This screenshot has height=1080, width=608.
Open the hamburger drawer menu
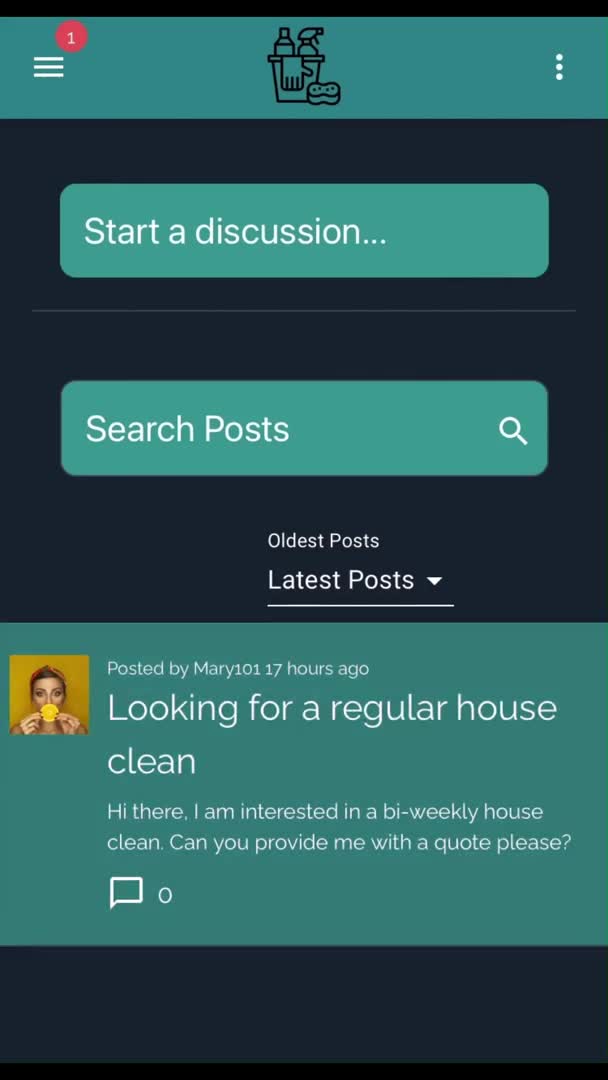pos(48,67)
